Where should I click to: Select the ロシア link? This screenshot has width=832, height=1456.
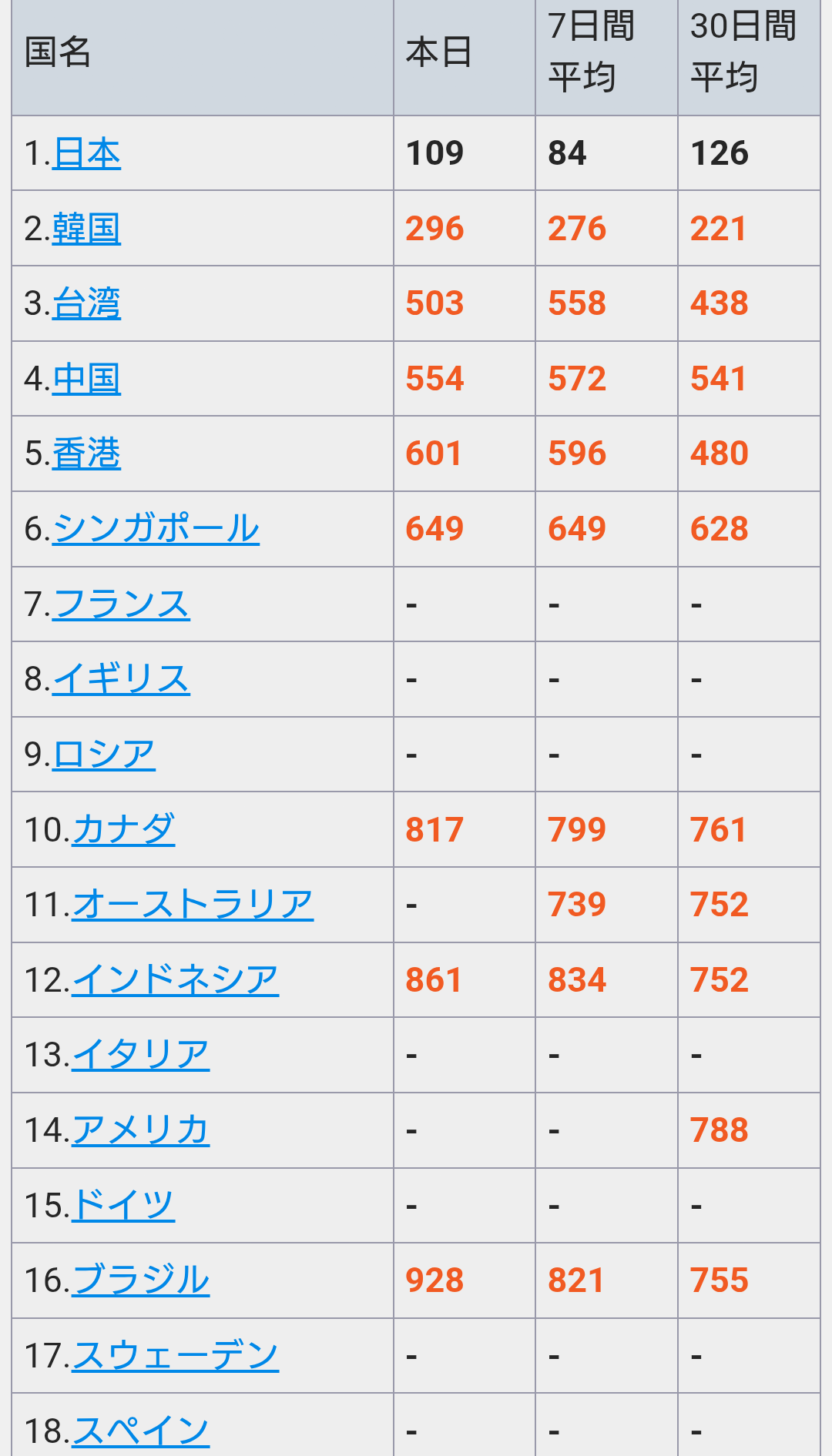(x=104, y=755)
